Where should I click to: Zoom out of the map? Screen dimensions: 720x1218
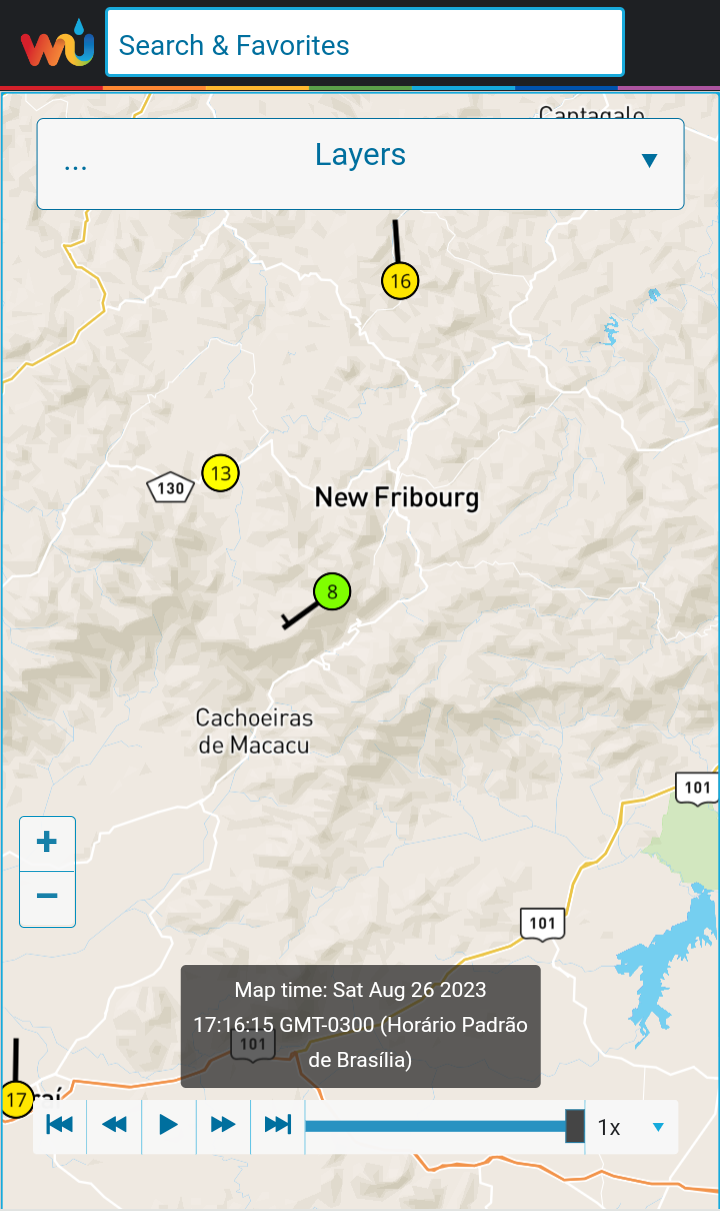(x=47, y=898)
